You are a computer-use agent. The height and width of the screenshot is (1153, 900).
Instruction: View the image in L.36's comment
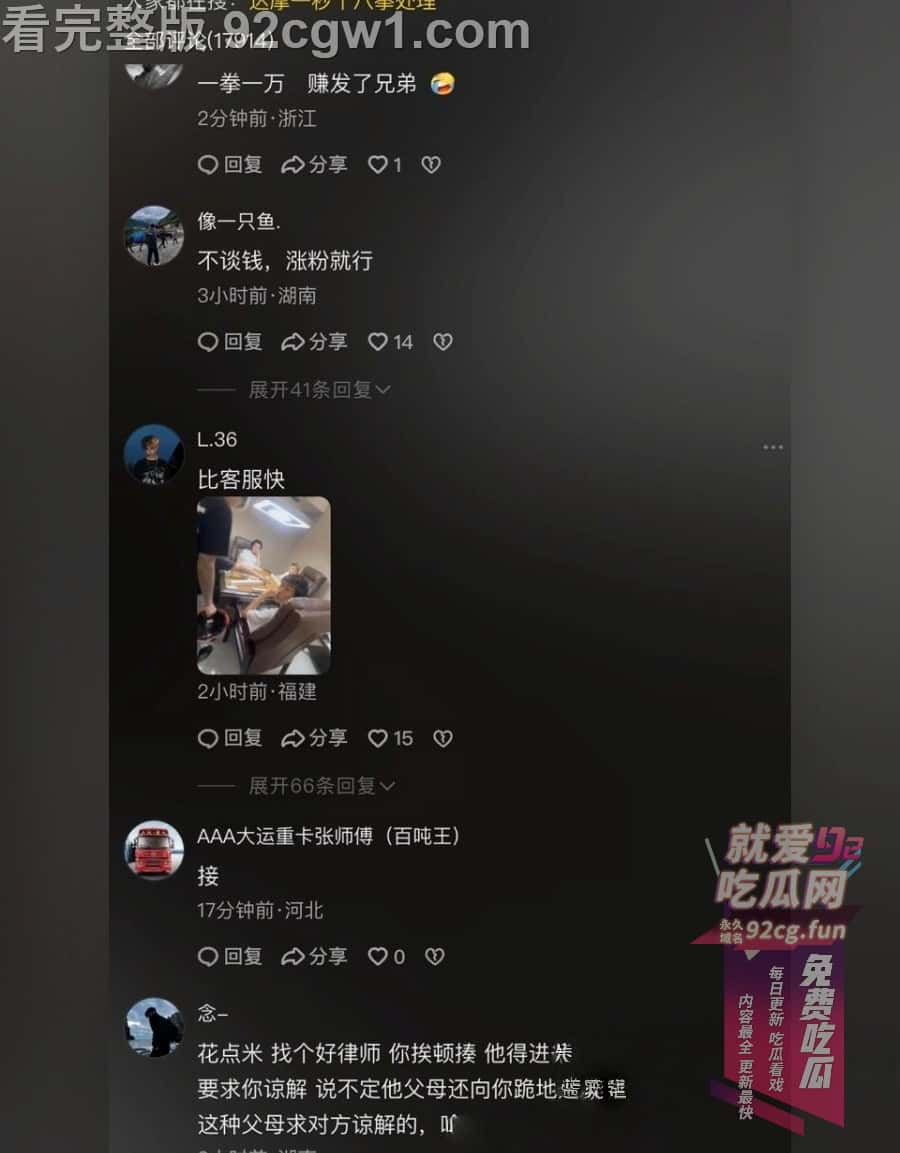tap(264, 585)
